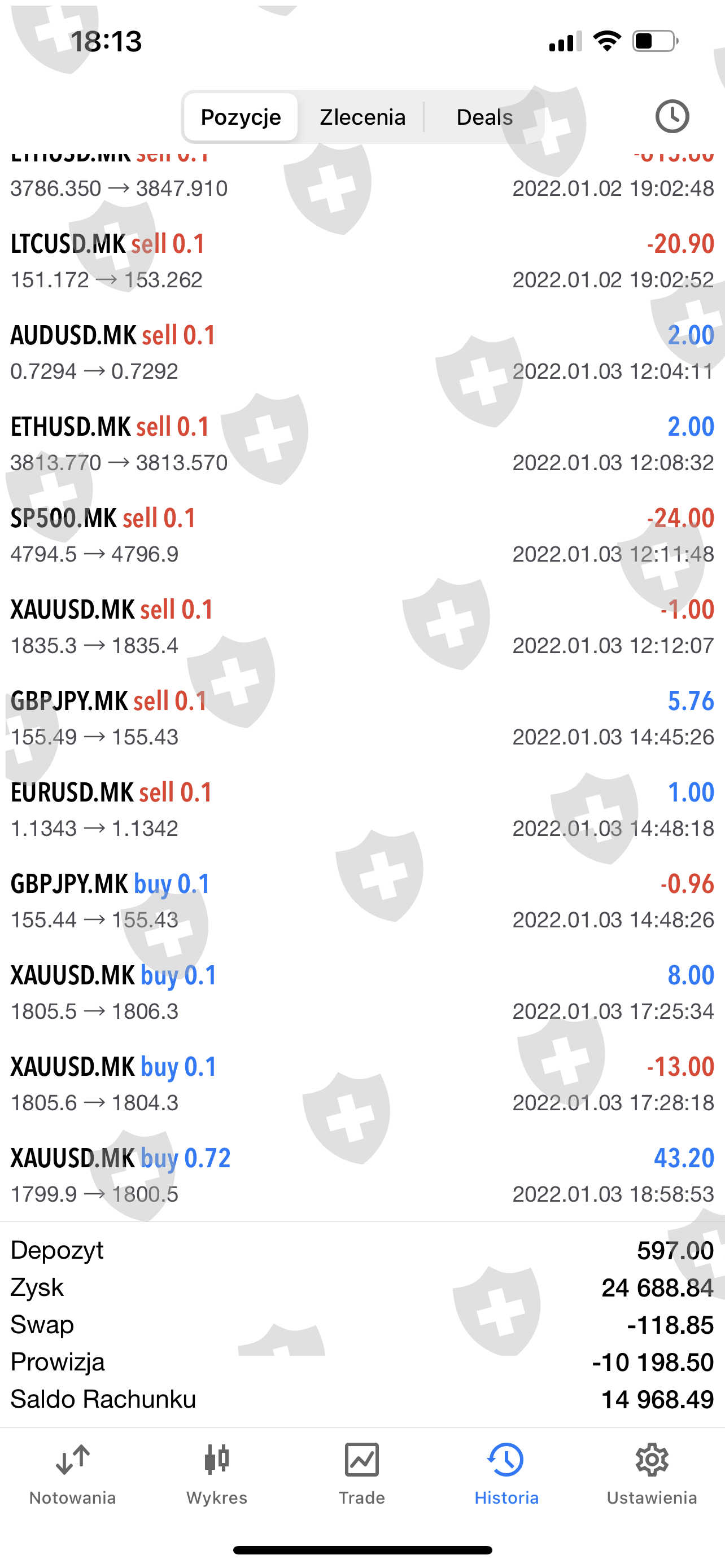Image resolution: width=725 pixels, height=1568 pixels.
Task: Expand XAUUSD.MK buy with 8.00 profit
Action: pyautogui.click(x=362, y=993)
